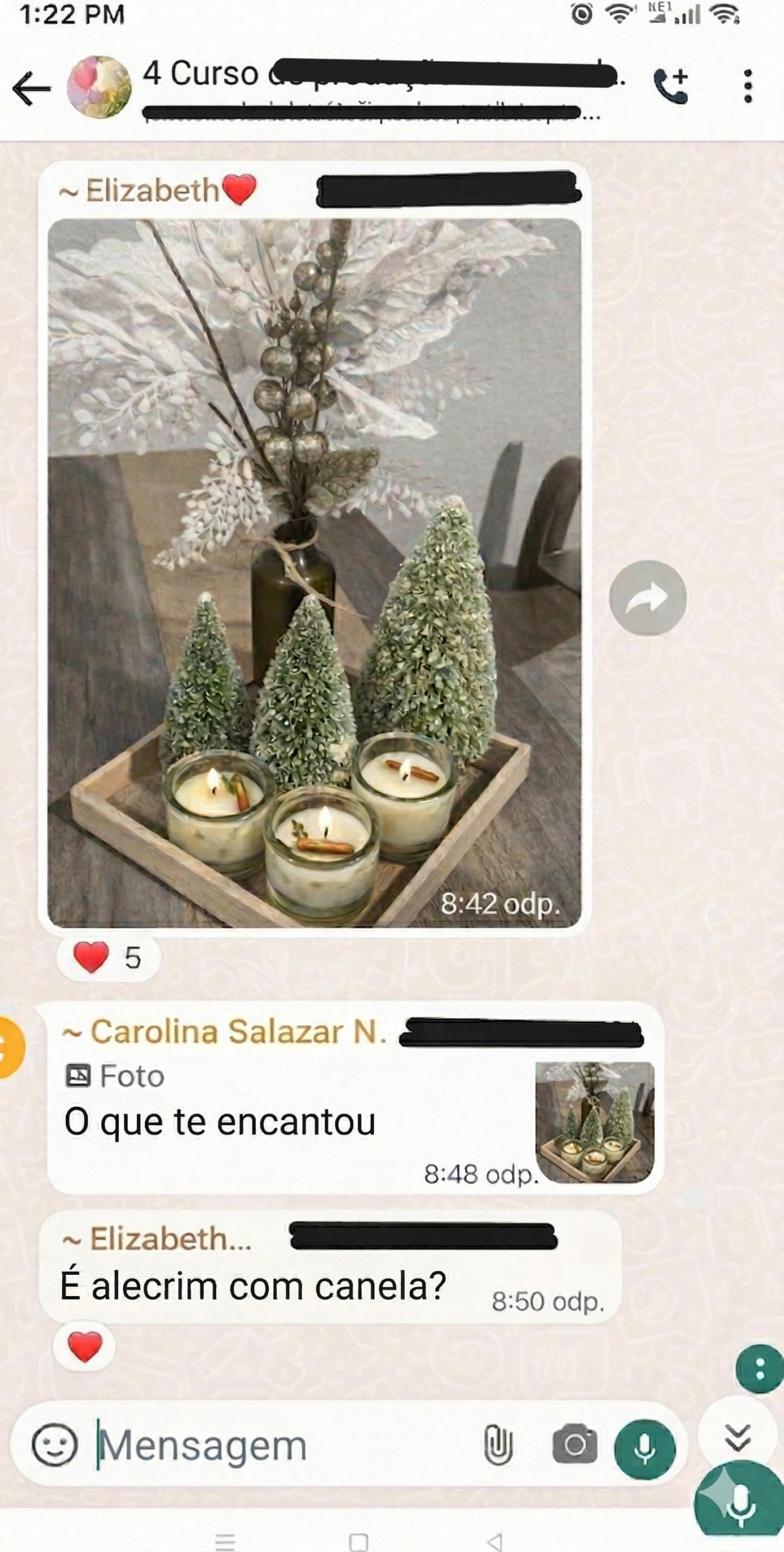Forward Elizabeth's photo message
784x1552 pixels.
pos(647,597)
